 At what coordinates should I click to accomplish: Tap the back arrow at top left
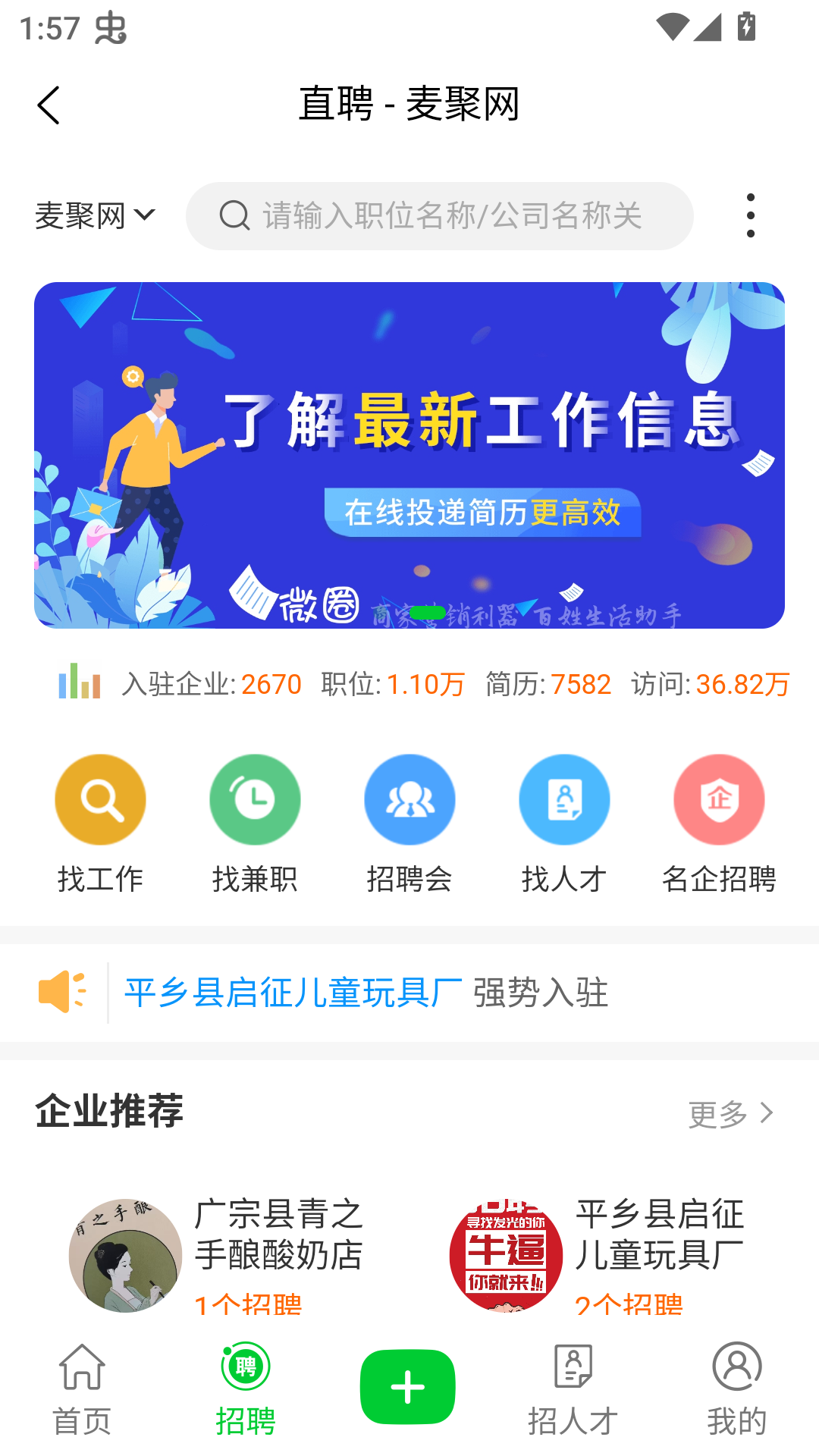49,105
